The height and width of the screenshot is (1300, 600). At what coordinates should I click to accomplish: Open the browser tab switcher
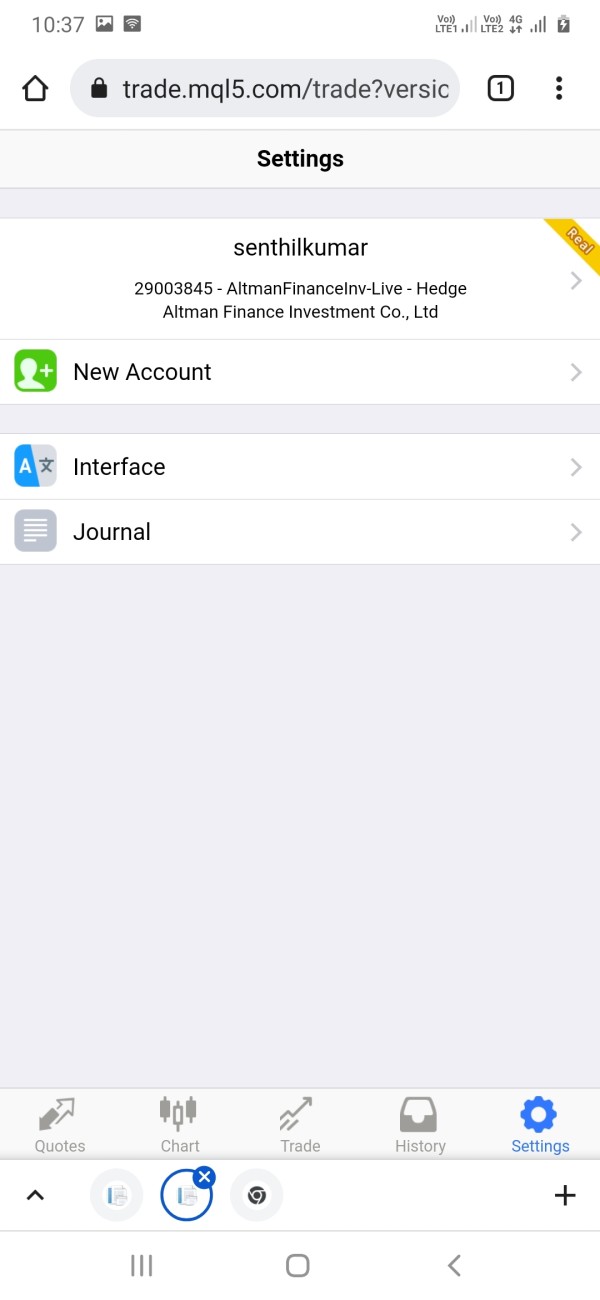(x=500, y=89)
